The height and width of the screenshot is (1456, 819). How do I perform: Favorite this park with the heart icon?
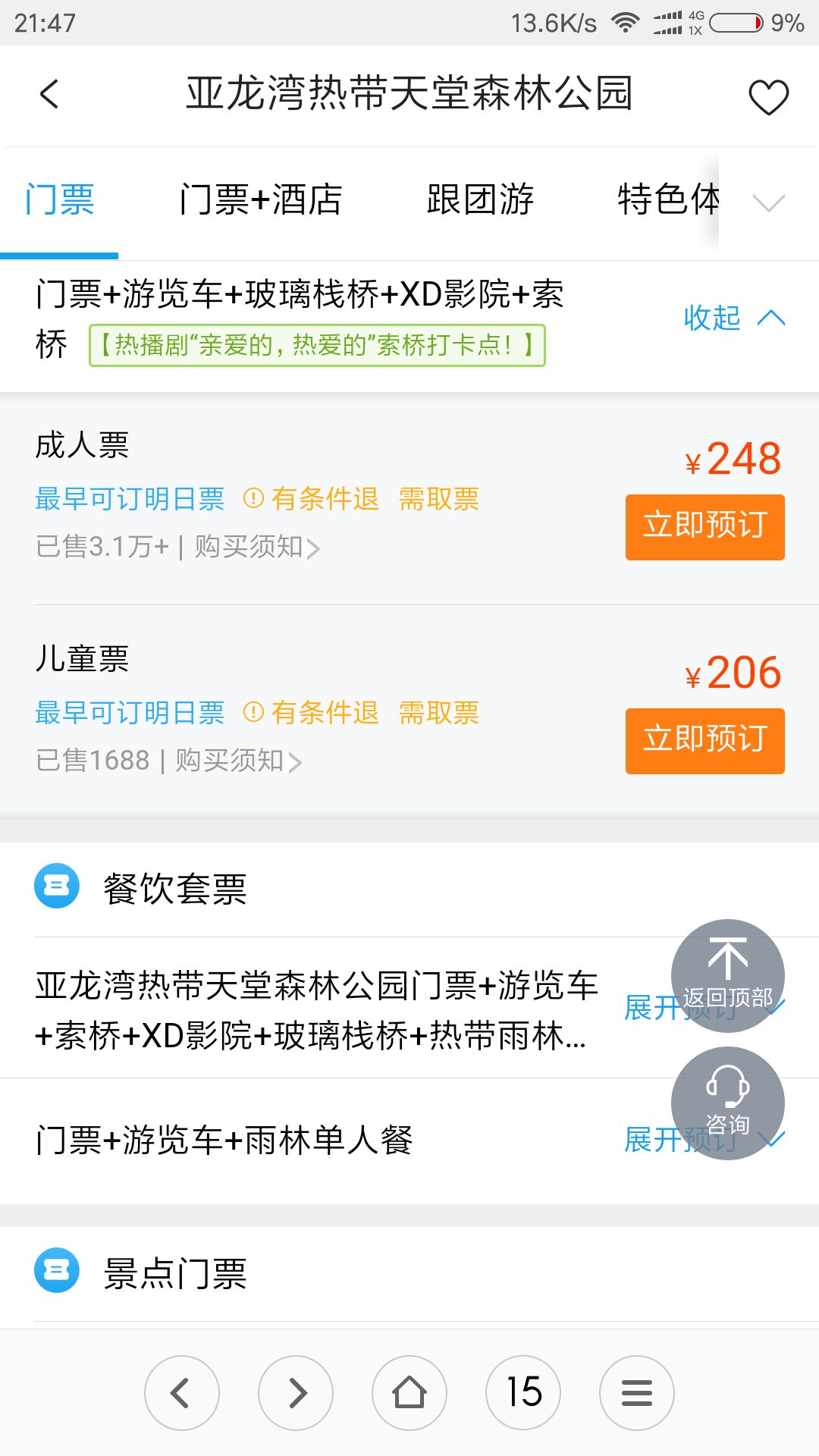768,96
